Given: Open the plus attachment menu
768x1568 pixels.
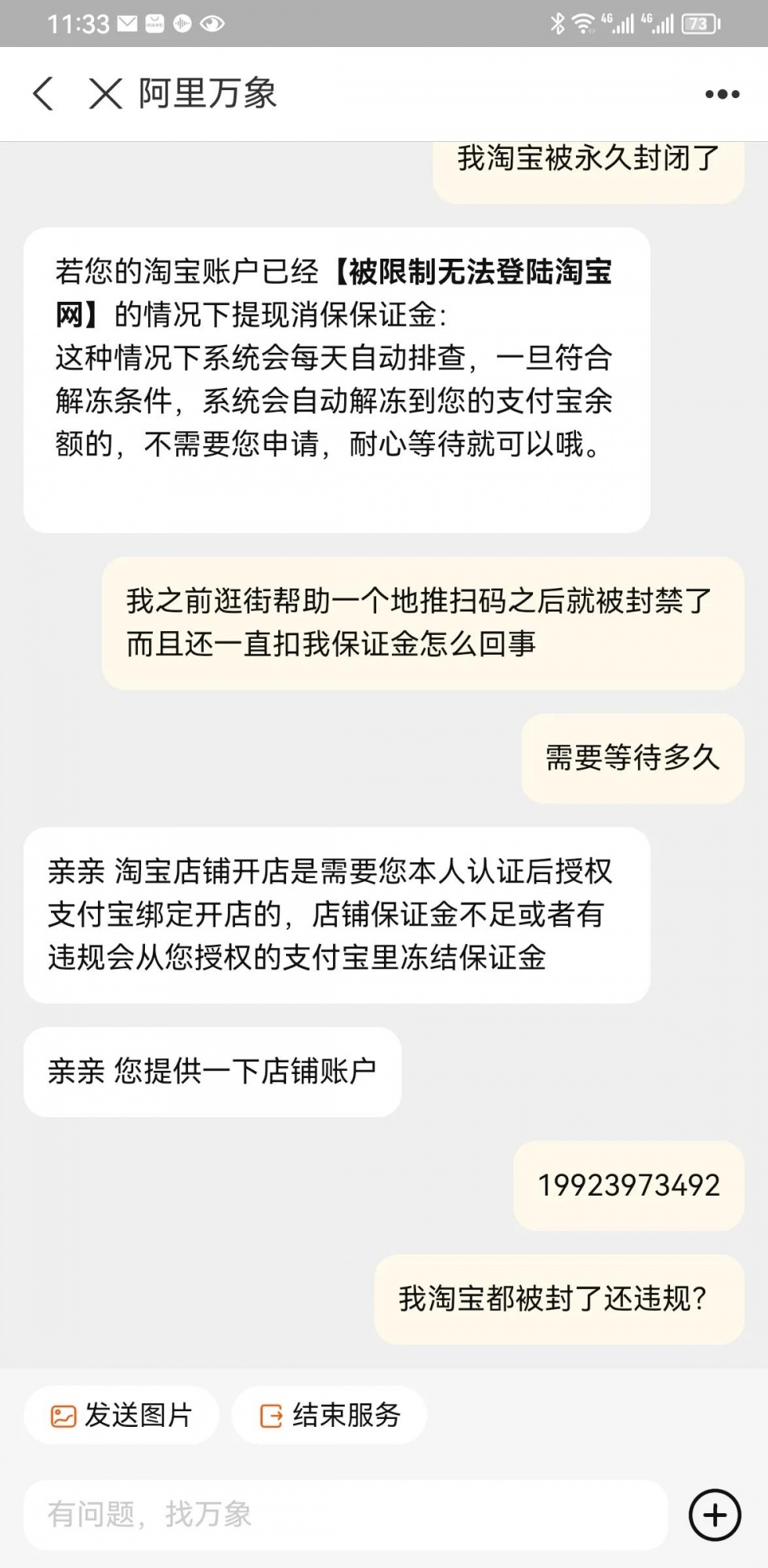Looking at the screenshot, I should coord(715,1515).
